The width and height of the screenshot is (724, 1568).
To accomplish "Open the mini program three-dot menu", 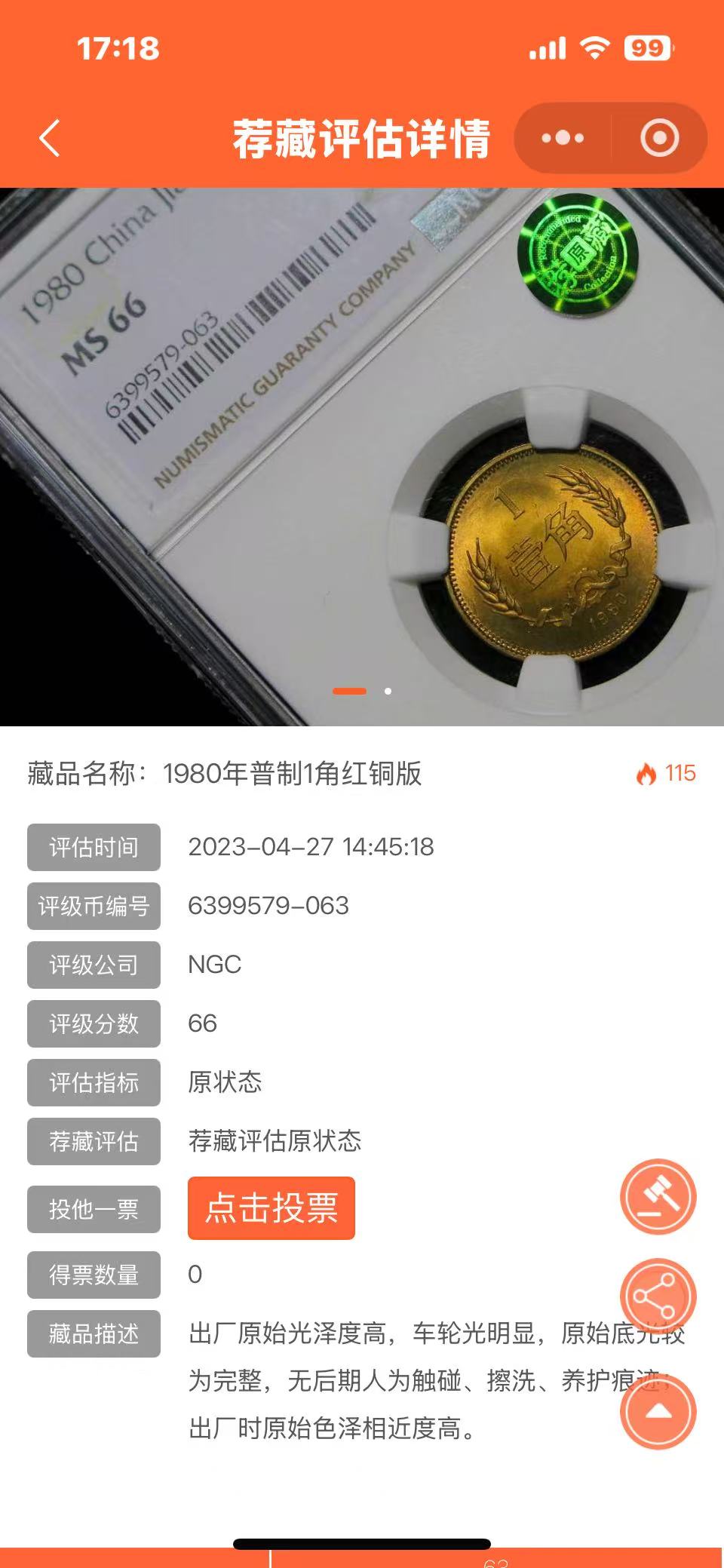I will pyautogui.click(x=563, y=139).
